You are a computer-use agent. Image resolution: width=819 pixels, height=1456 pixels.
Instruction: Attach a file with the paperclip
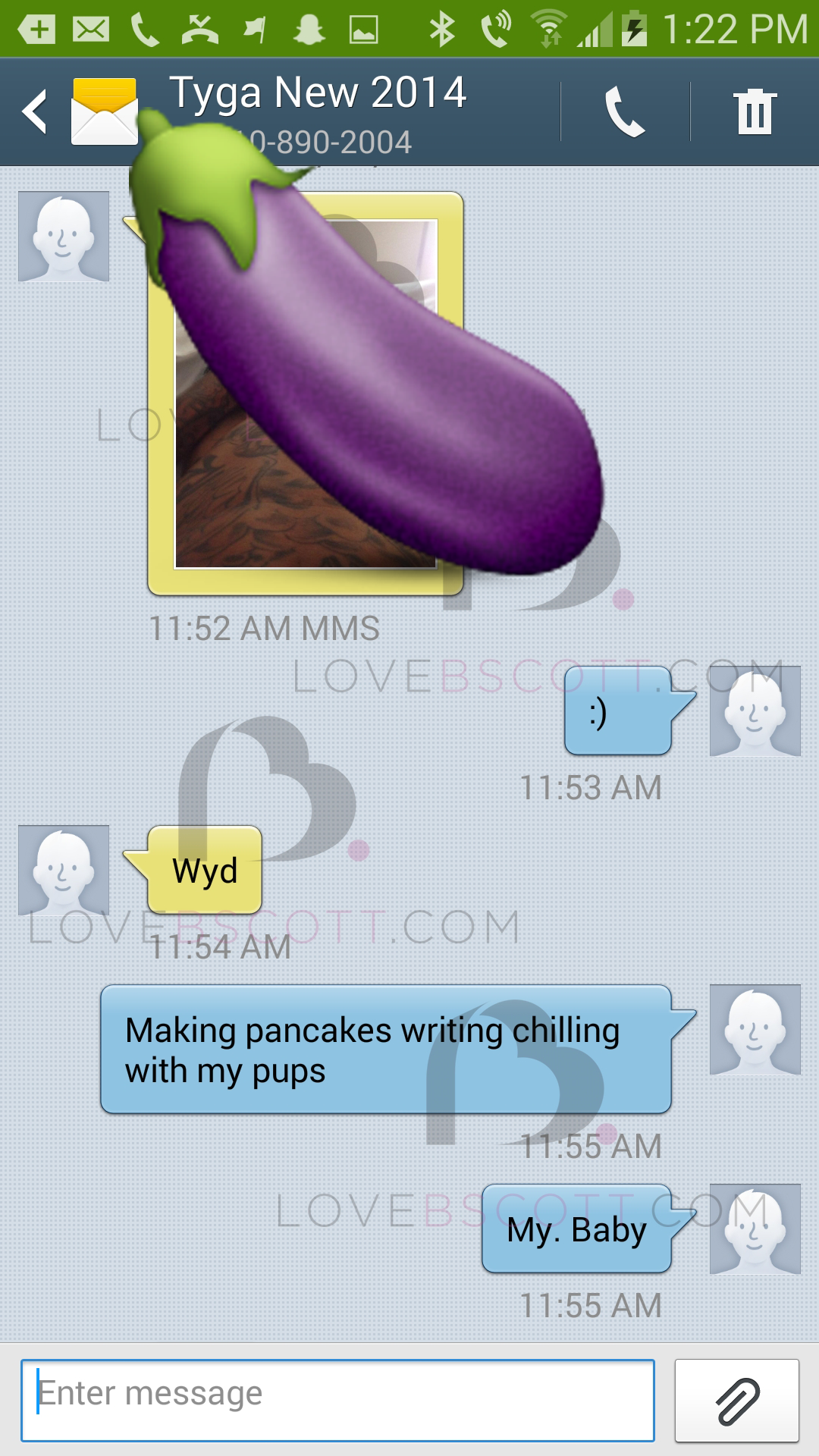(736, 1400)
